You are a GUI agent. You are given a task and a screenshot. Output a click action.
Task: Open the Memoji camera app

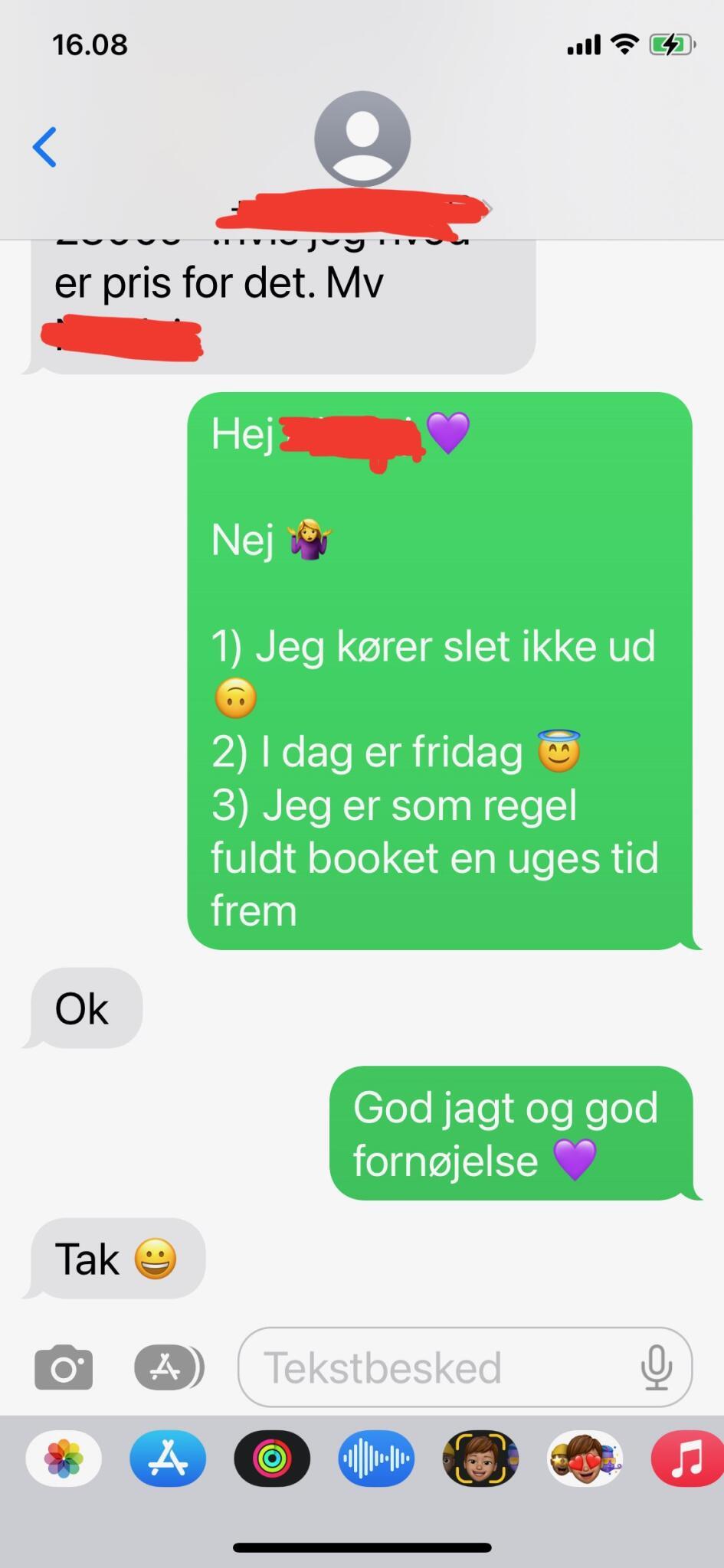[480, 1459]
